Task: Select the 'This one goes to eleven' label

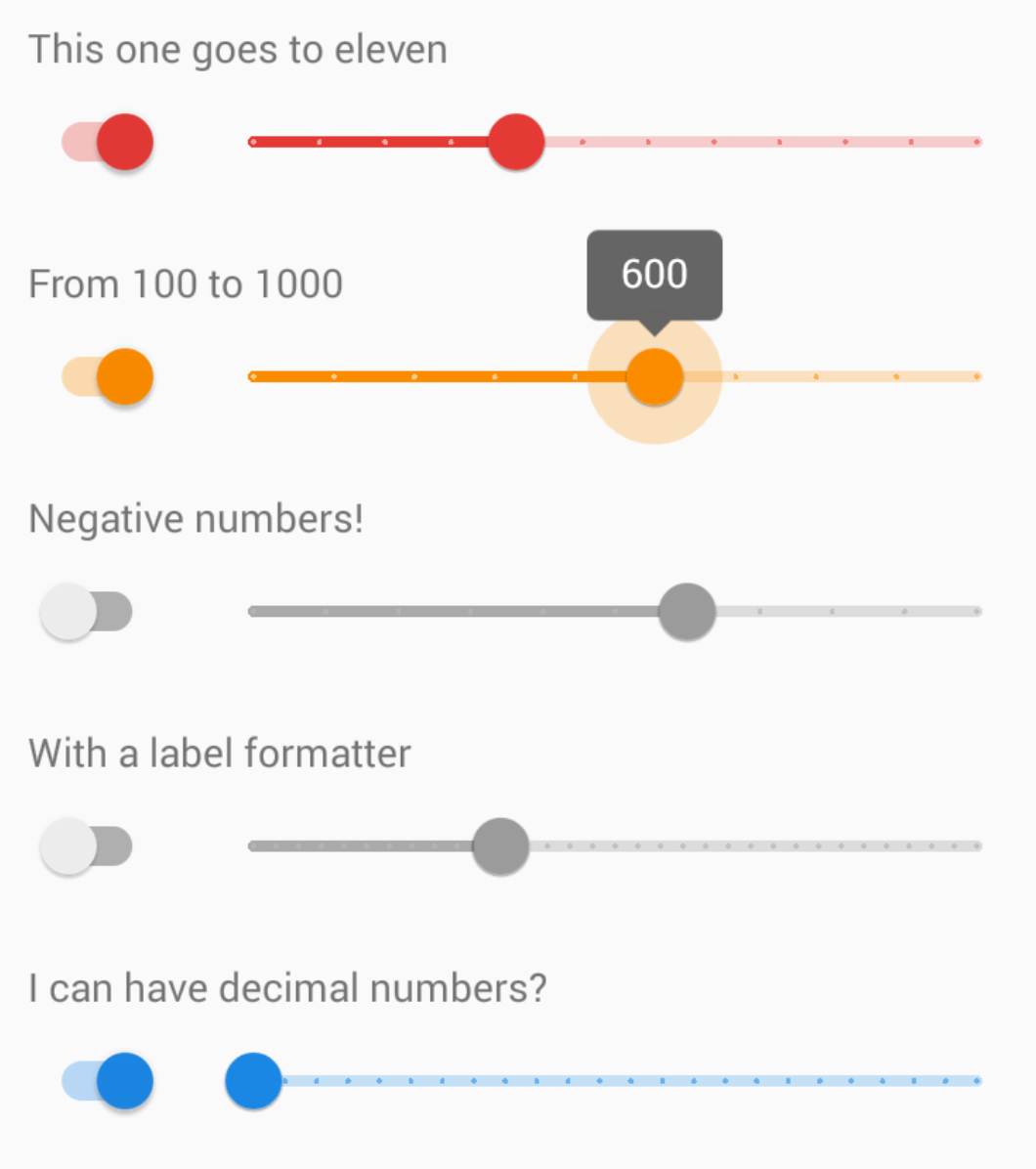Action: click(237, 49)
